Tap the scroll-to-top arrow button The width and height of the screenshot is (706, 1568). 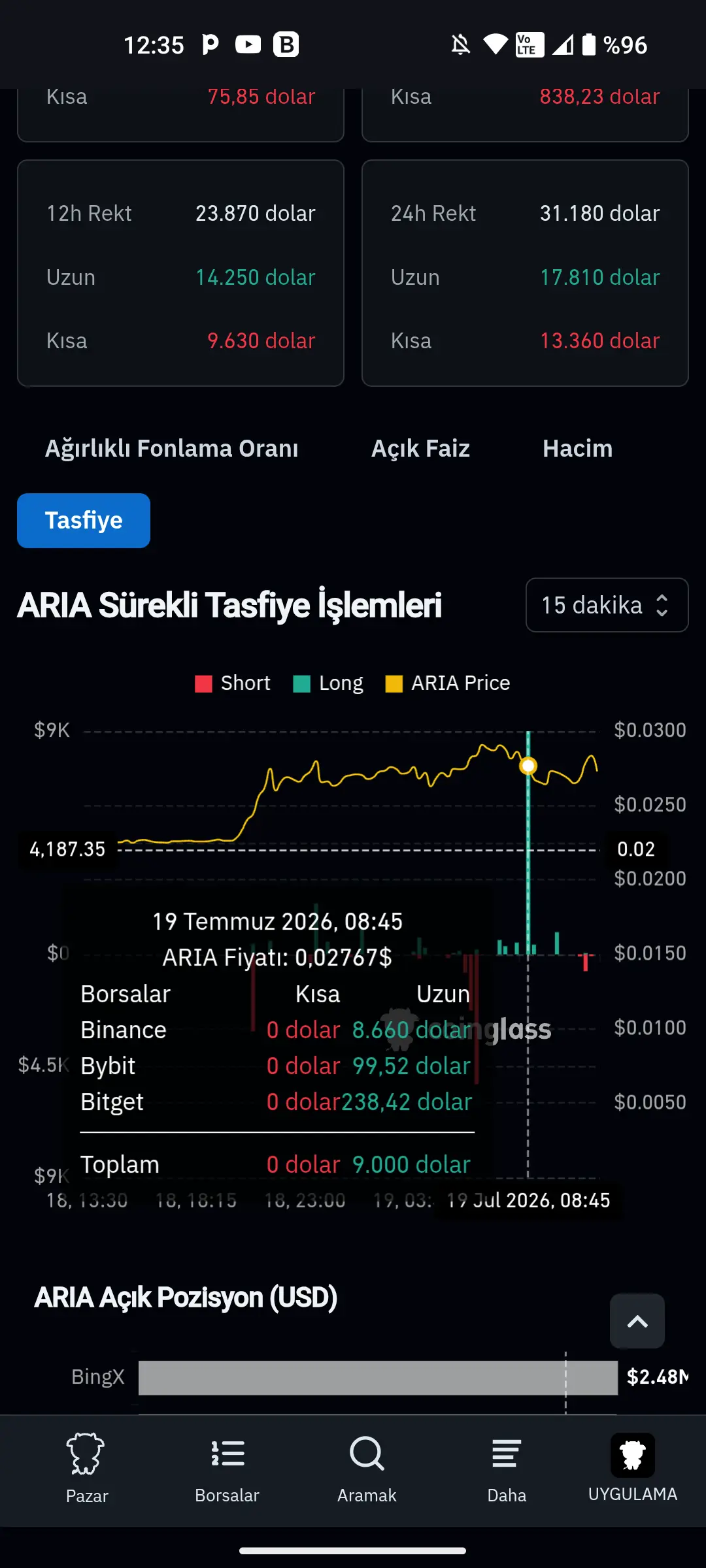[x=637, y=1321]
